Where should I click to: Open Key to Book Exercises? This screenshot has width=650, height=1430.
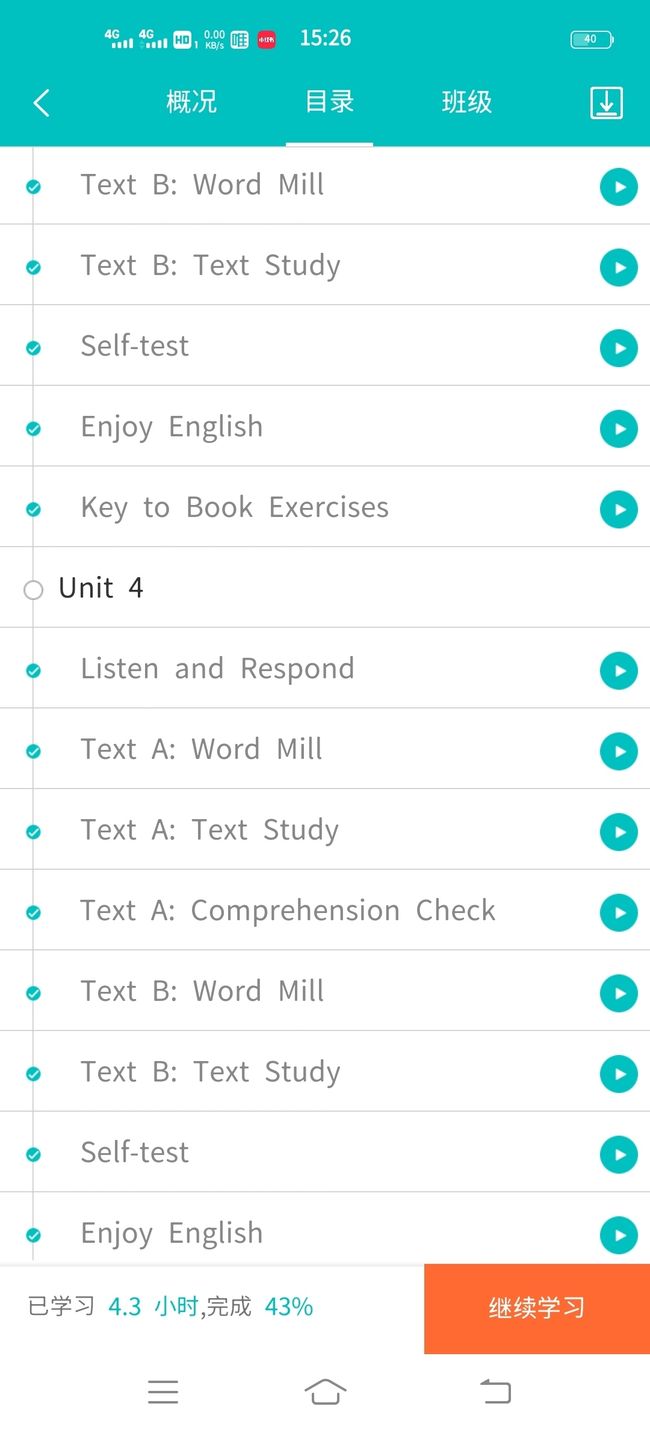(325, 507)
